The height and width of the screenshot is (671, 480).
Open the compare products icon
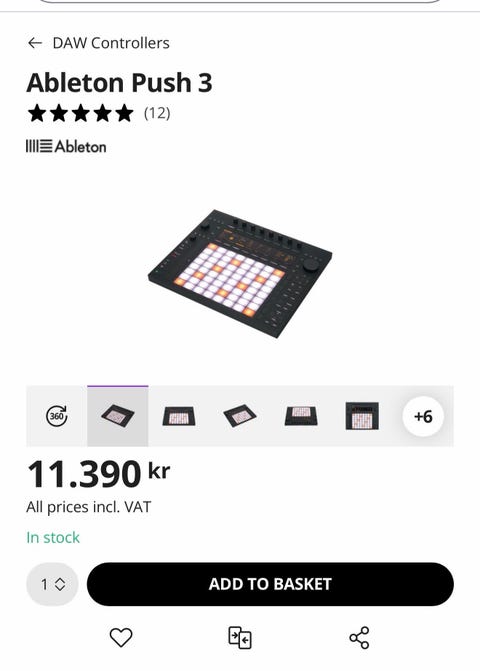click(x=240, y=638)
